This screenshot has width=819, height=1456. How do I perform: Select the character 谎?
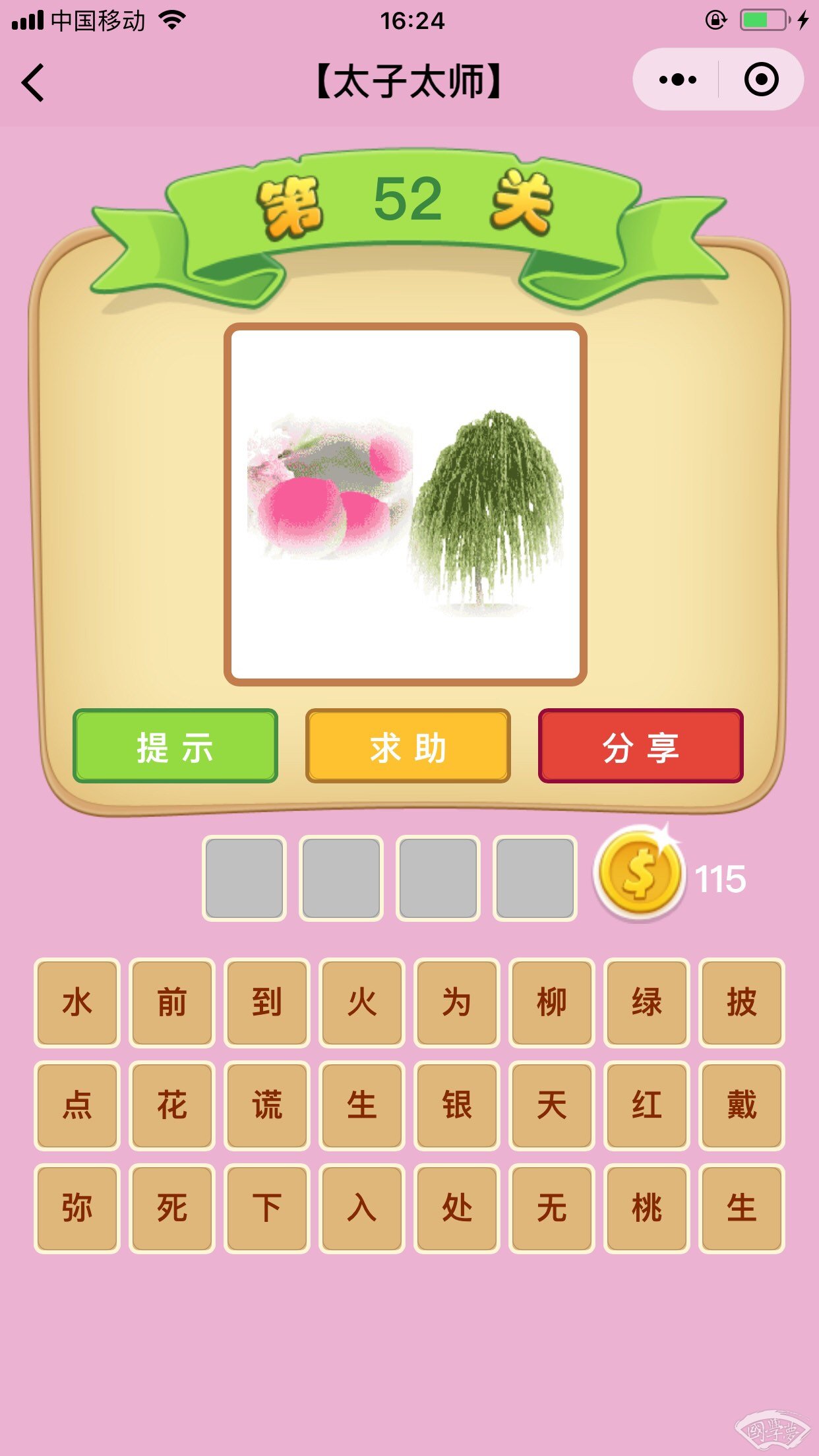(x=267, y=1105)
